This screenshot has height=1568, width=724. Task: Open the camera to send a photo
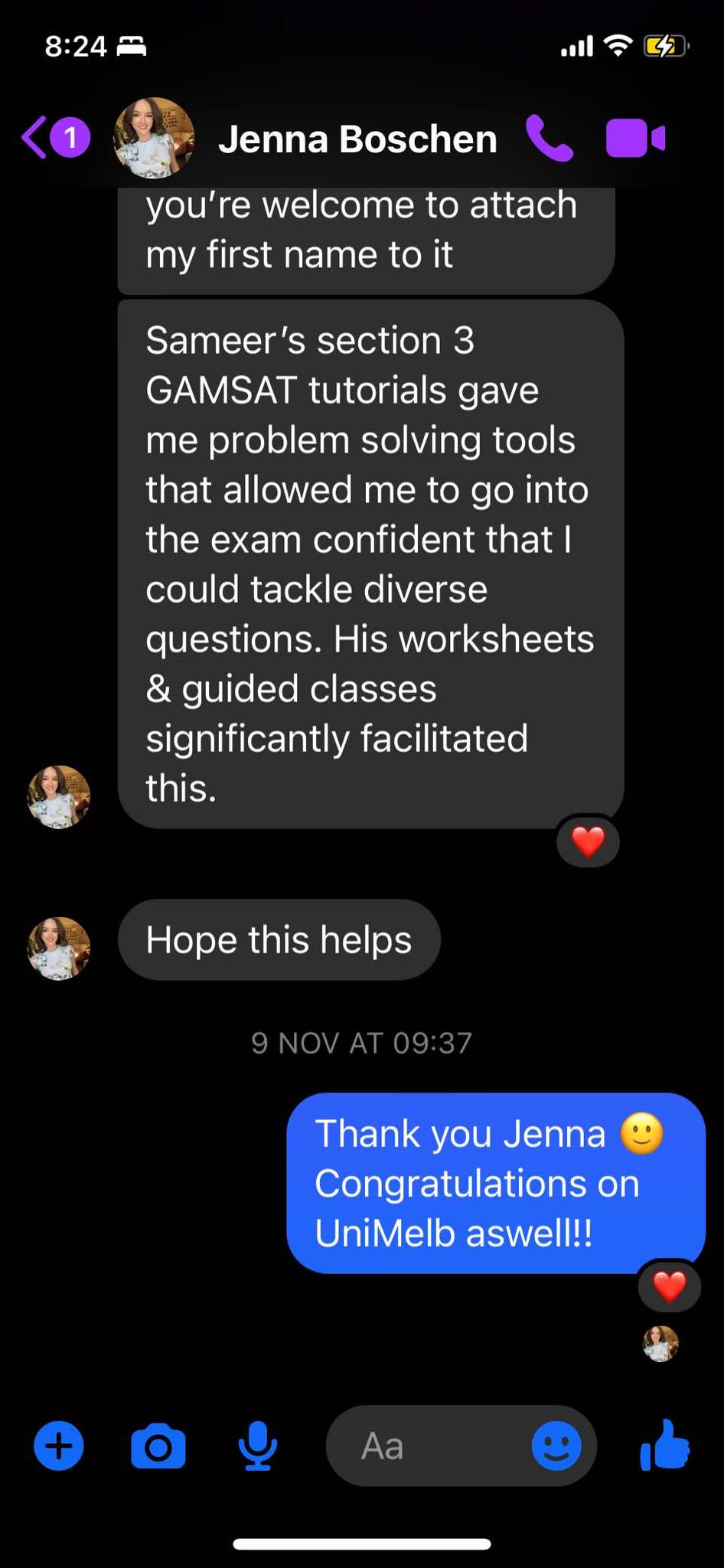[x=158, y=1446]
